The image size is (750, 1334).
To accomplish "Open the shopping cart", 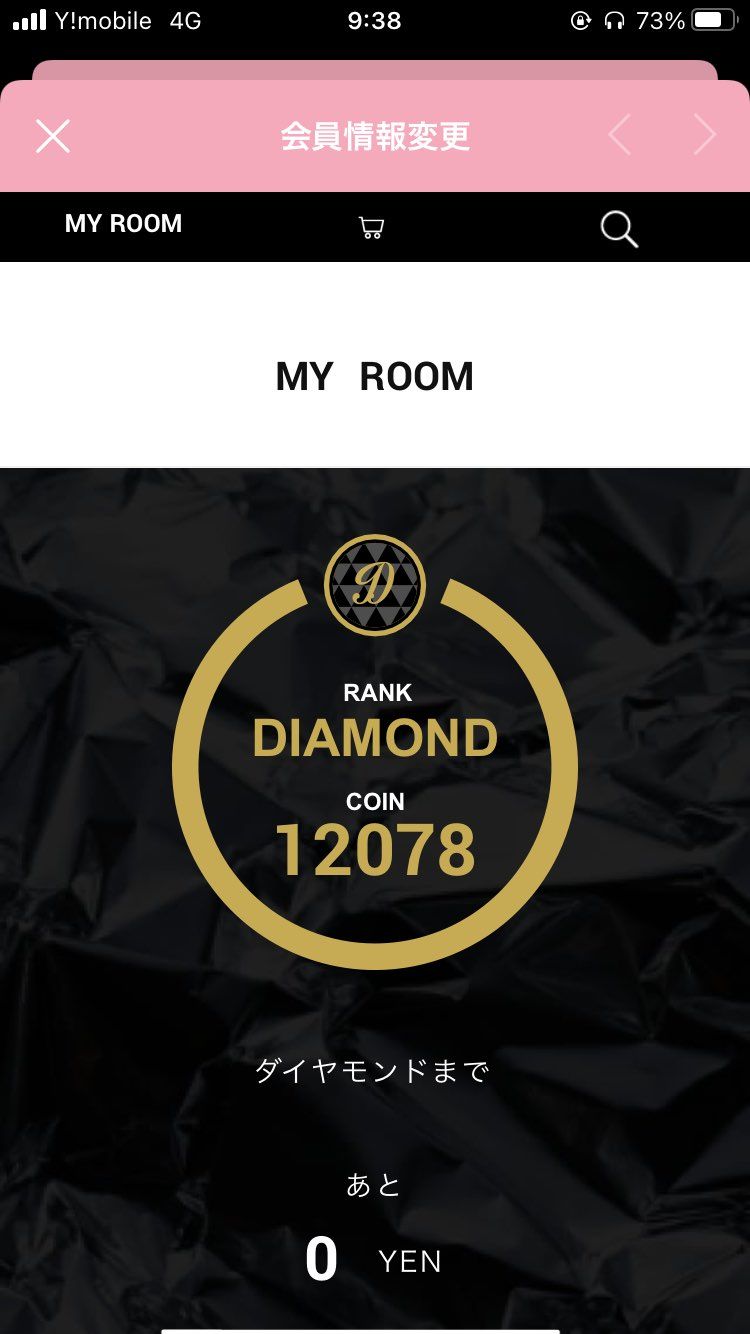I will click(371, 228).
